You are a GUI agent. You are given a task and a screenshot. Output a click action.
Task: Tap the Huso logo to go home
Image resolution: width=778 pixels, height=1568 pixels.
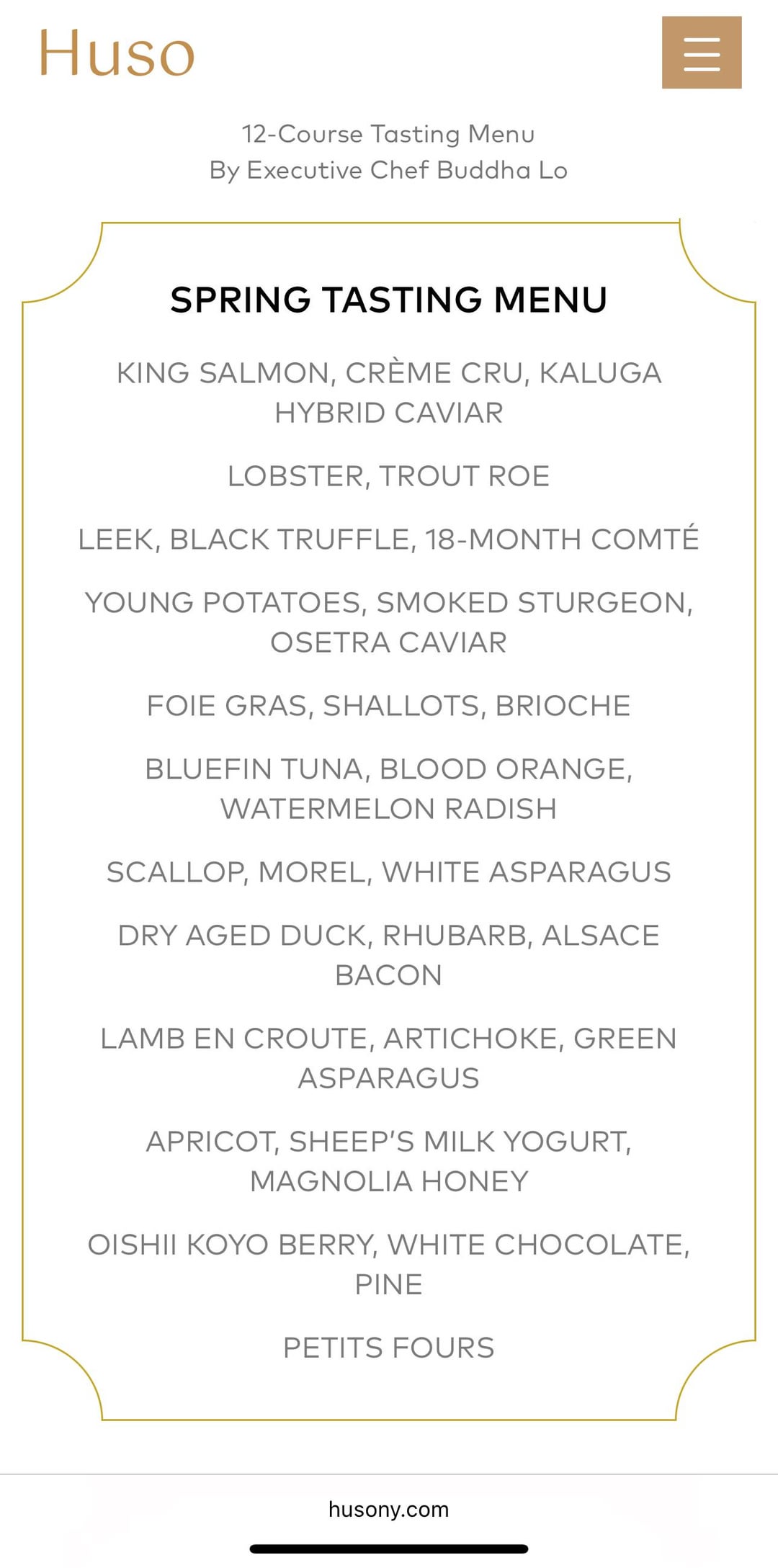tap(117, 53)
